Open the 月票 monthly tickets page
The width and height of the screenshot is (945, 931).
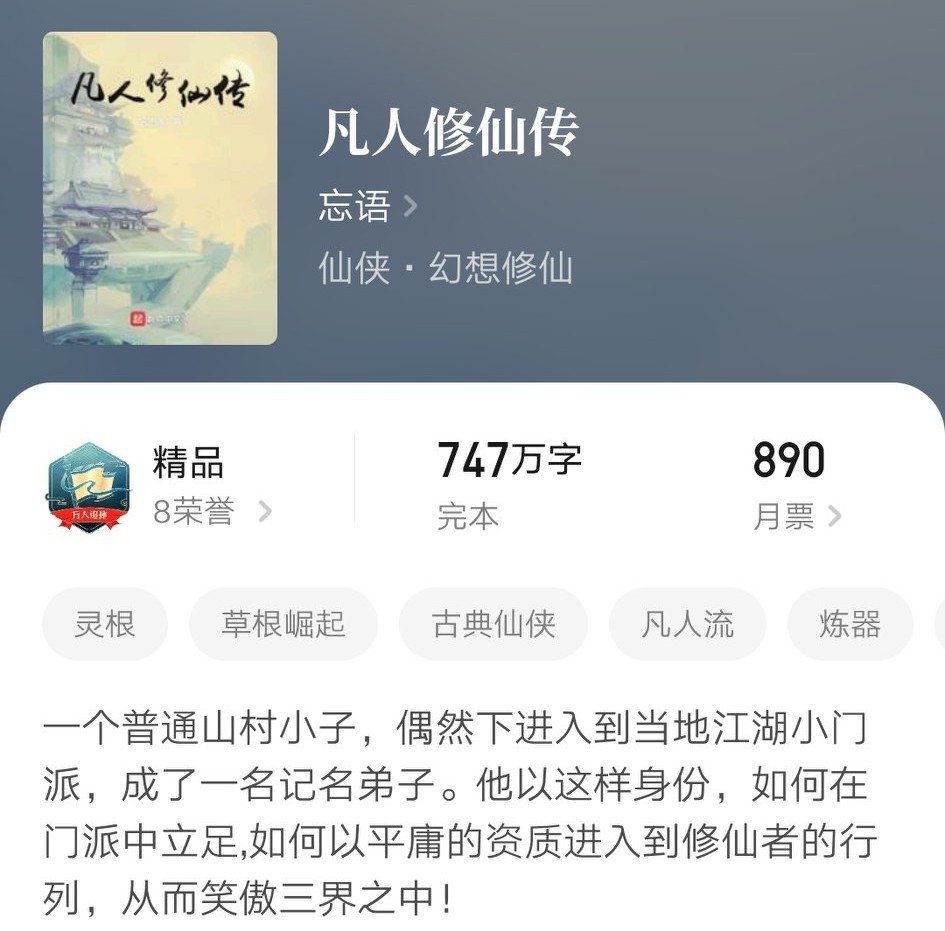click(x=796, y=516)
